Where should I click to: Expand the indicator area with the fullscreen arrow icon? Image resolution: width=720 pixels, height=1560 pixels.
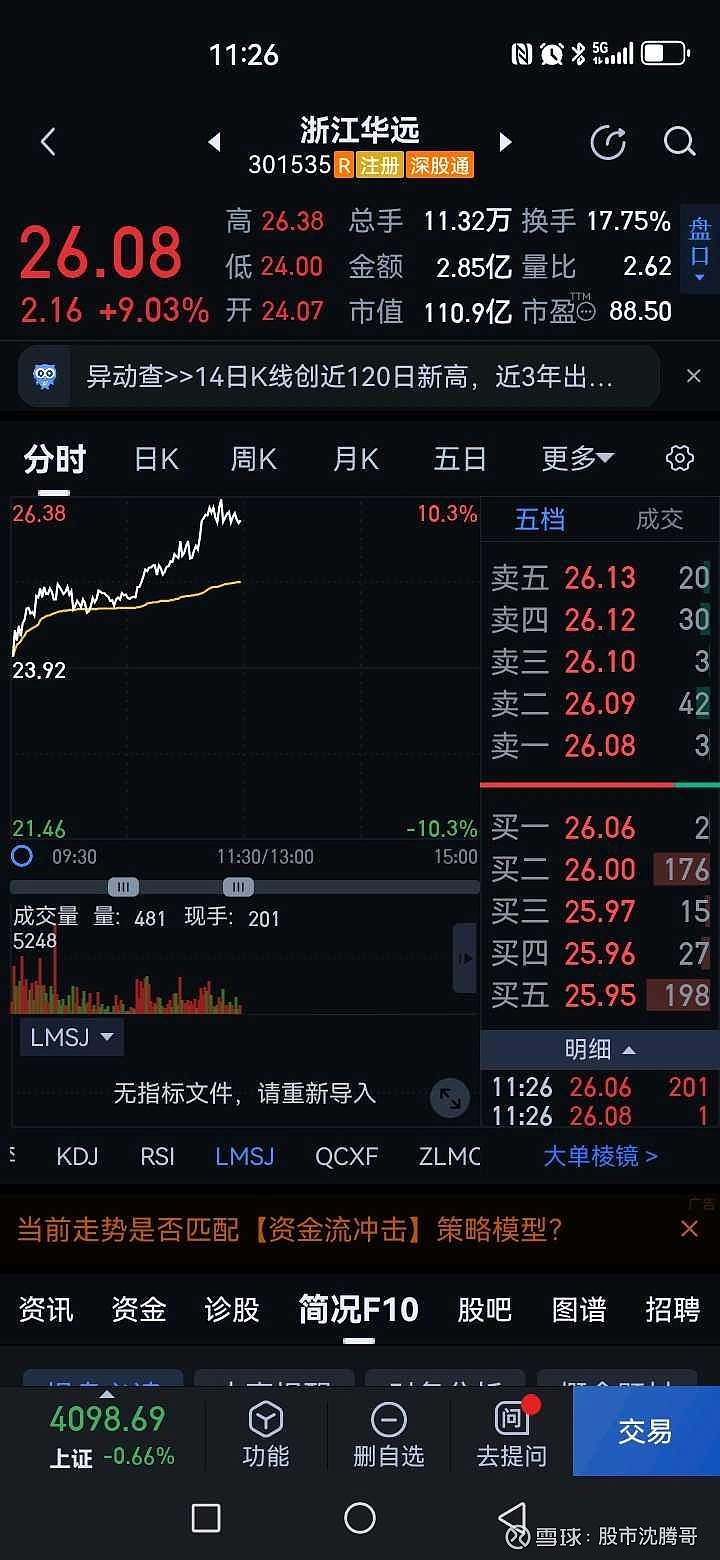pos(449,1098)
